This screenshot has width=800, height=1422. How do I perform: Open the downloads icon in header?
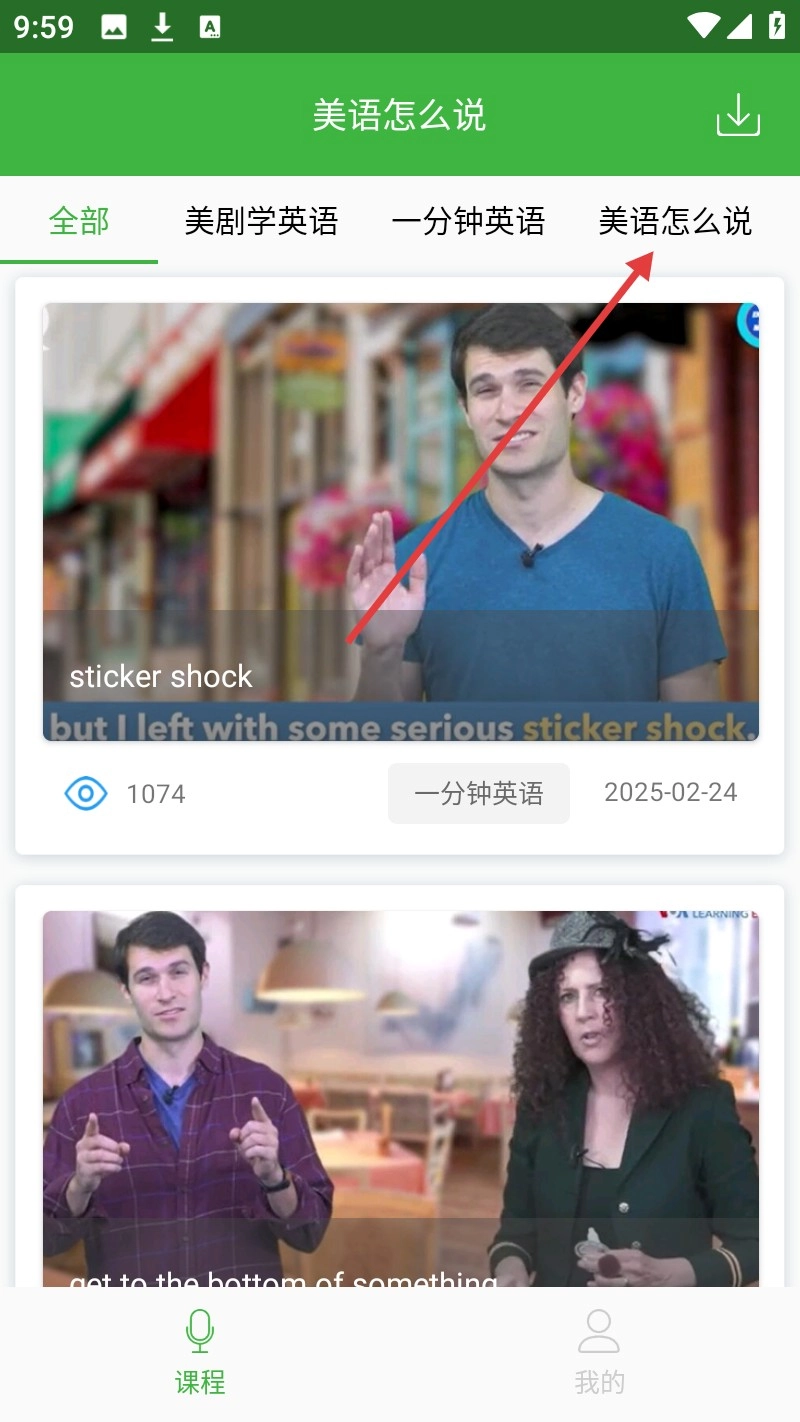coord(738,115)
